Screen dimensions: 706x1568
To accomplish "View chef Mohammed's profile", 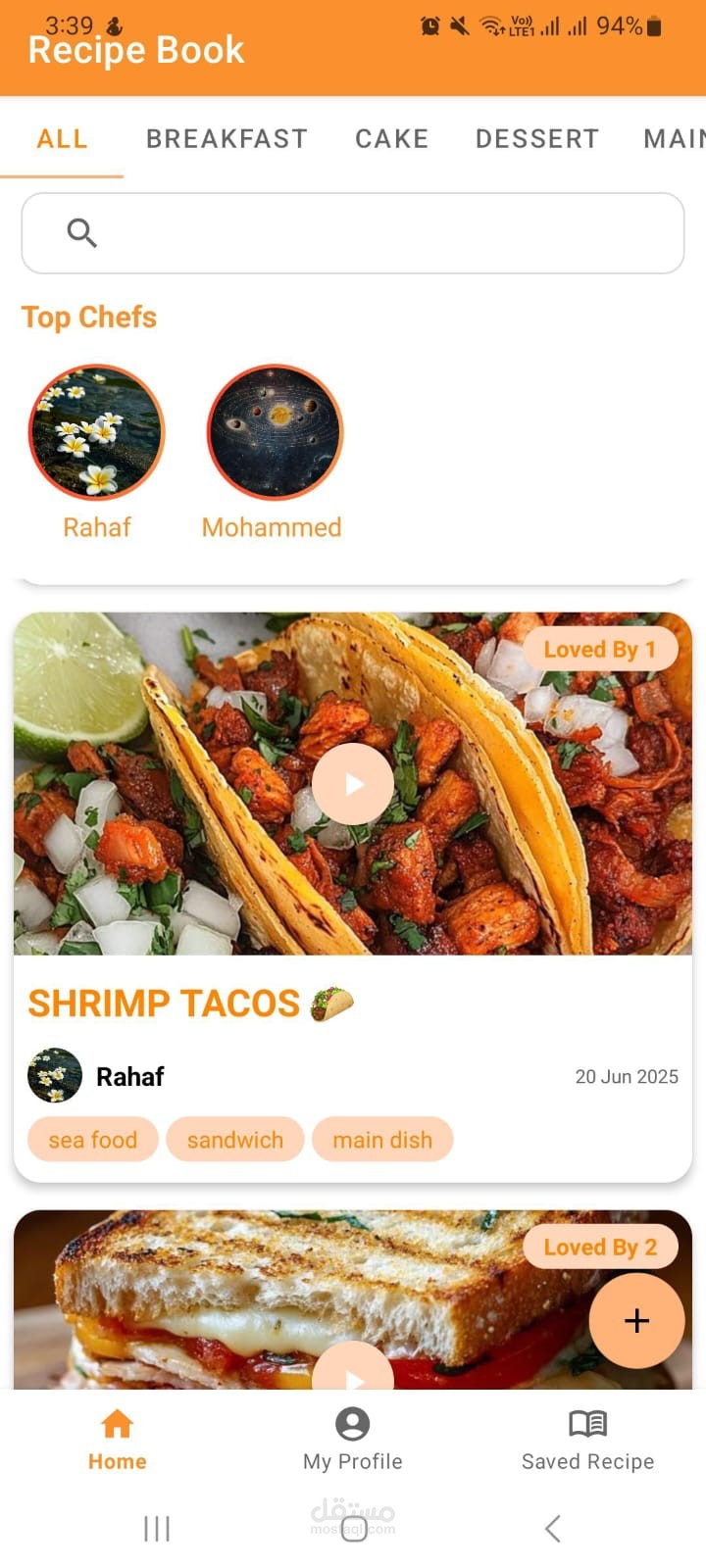I will coord(275,433).
